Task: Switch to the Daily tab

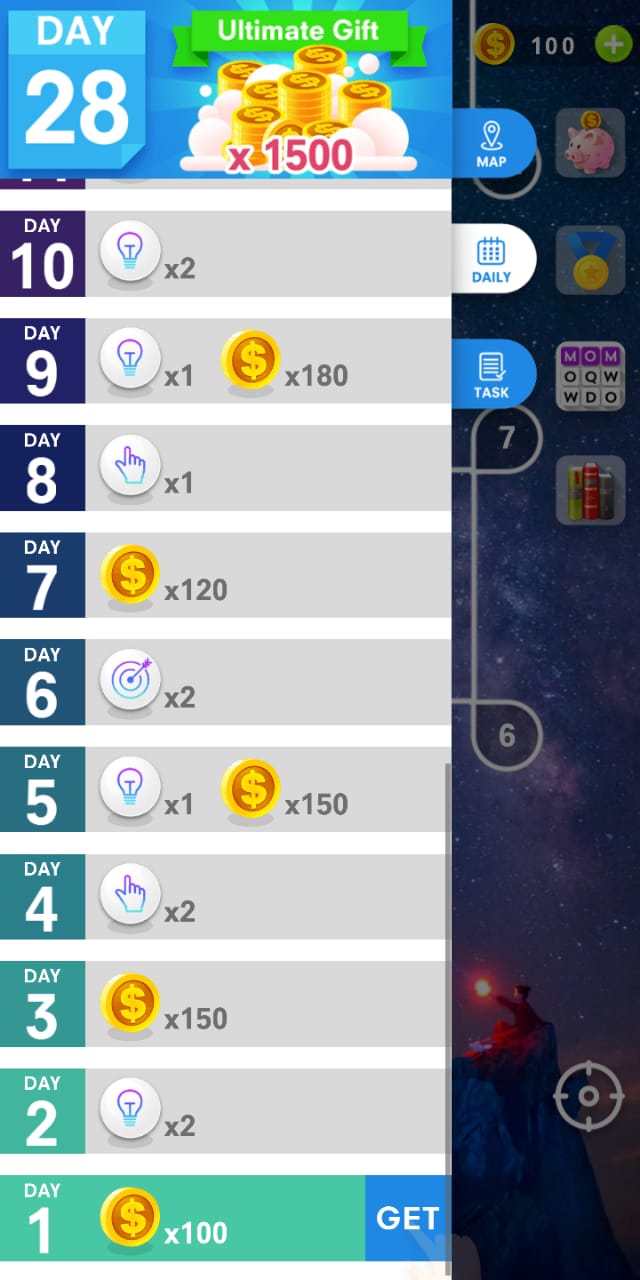Action: point(492,259)
